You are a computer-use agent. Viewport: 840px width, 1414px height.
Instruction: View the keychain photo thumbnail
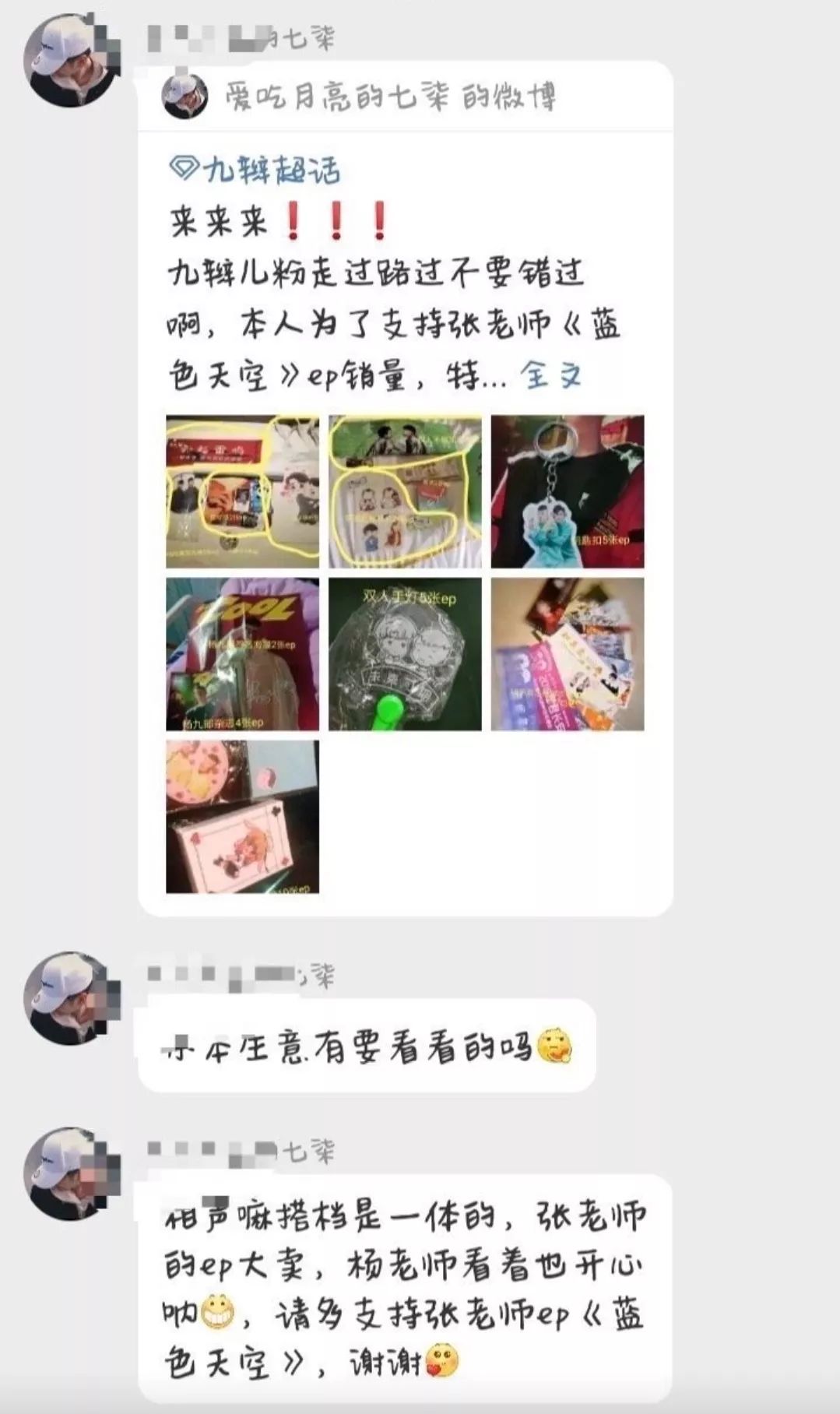[x=567, y=491]
